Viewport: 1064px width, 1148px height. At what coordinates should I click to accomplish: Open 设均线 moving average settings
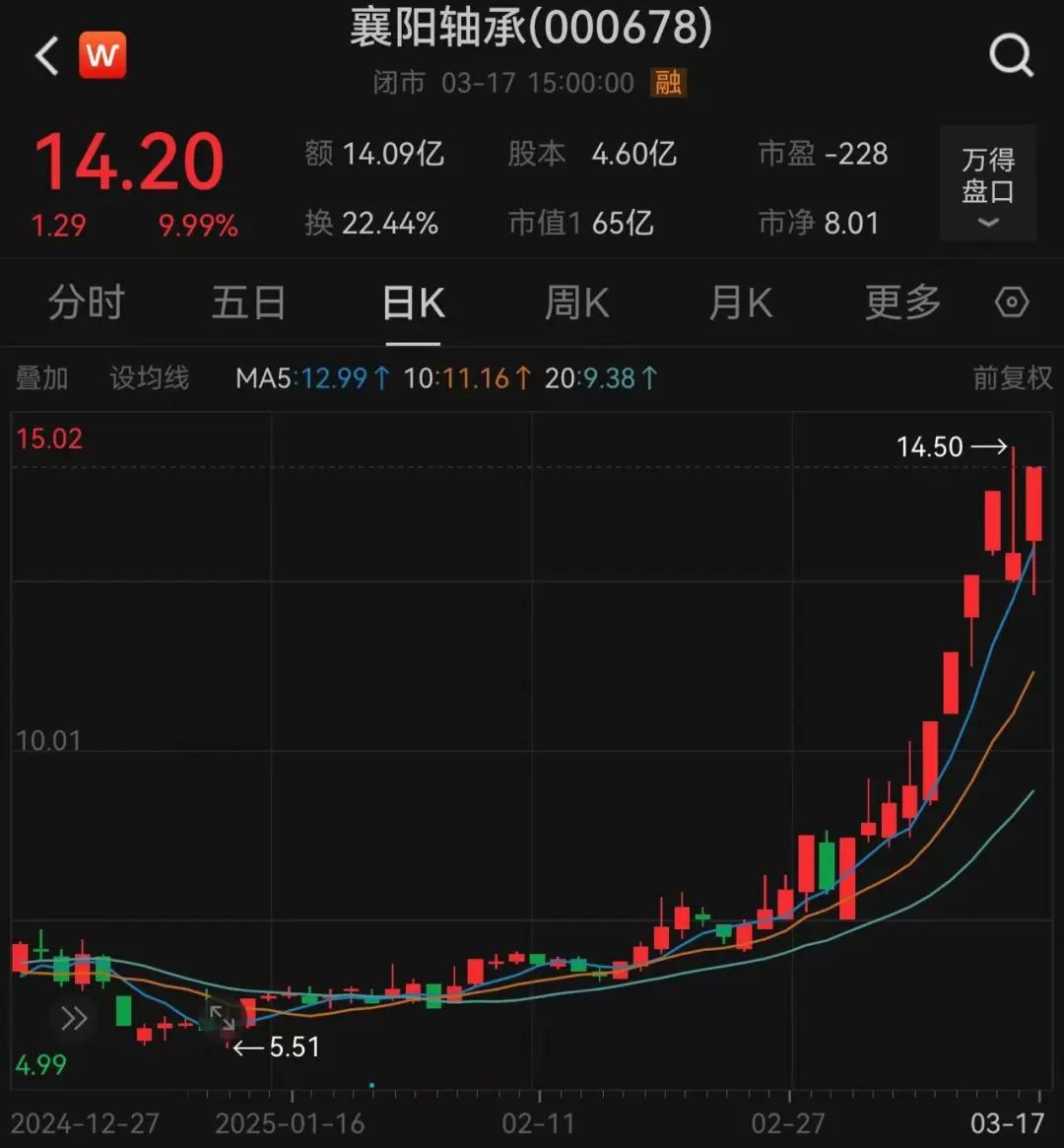(x=149, y=378)
